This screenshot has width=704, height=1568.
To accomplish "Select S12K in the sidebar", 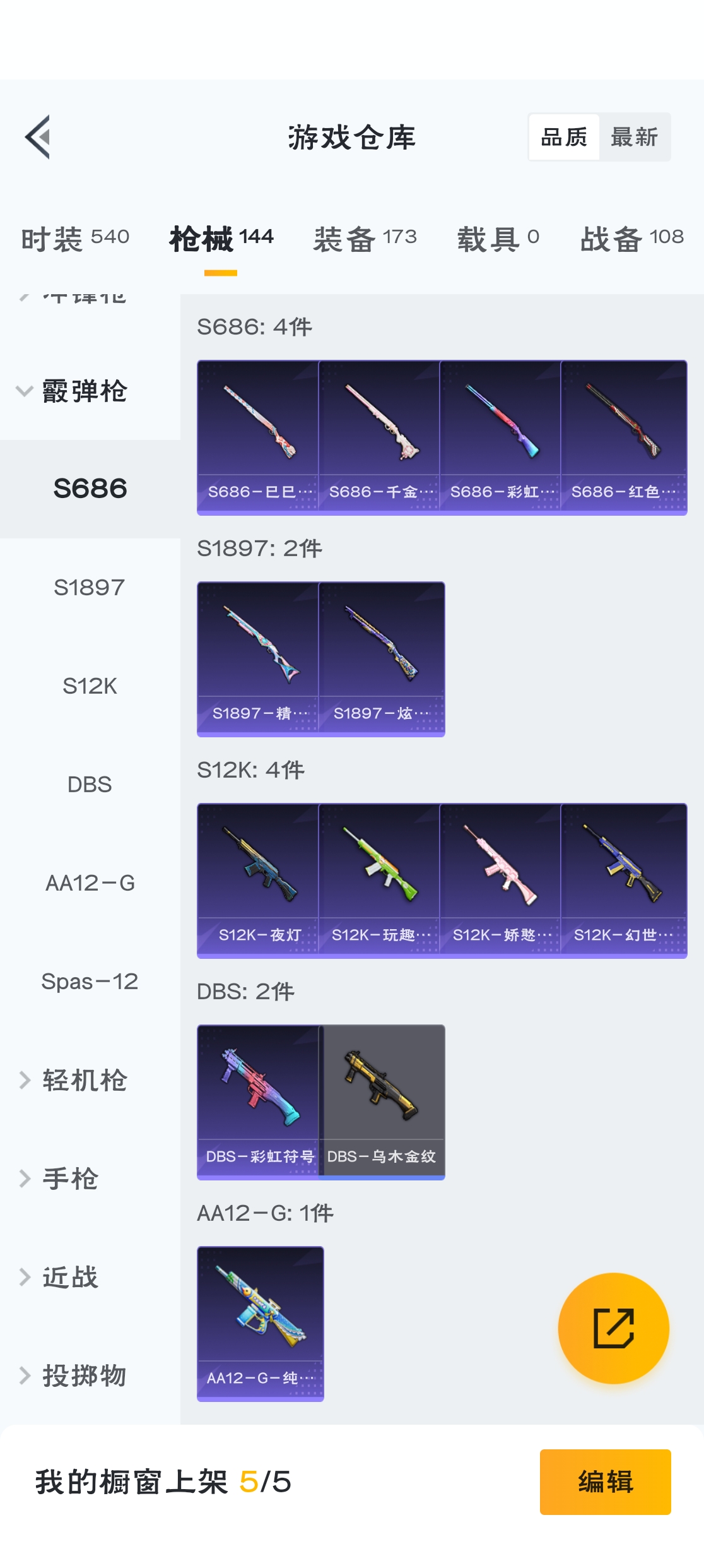I will click(x=90, y=686).
